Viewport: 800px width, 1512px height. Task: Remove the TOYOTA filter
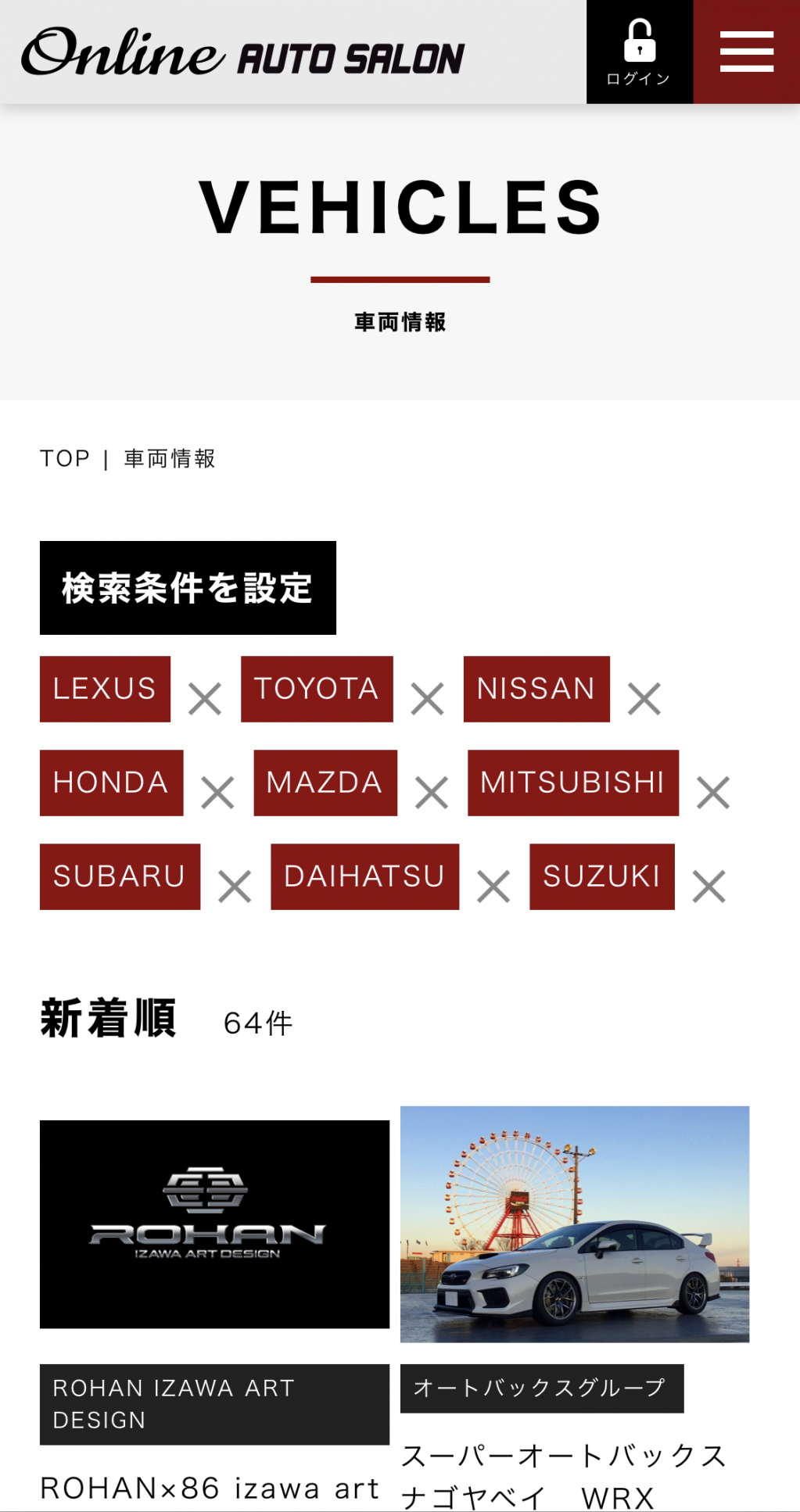pos(428,698)
